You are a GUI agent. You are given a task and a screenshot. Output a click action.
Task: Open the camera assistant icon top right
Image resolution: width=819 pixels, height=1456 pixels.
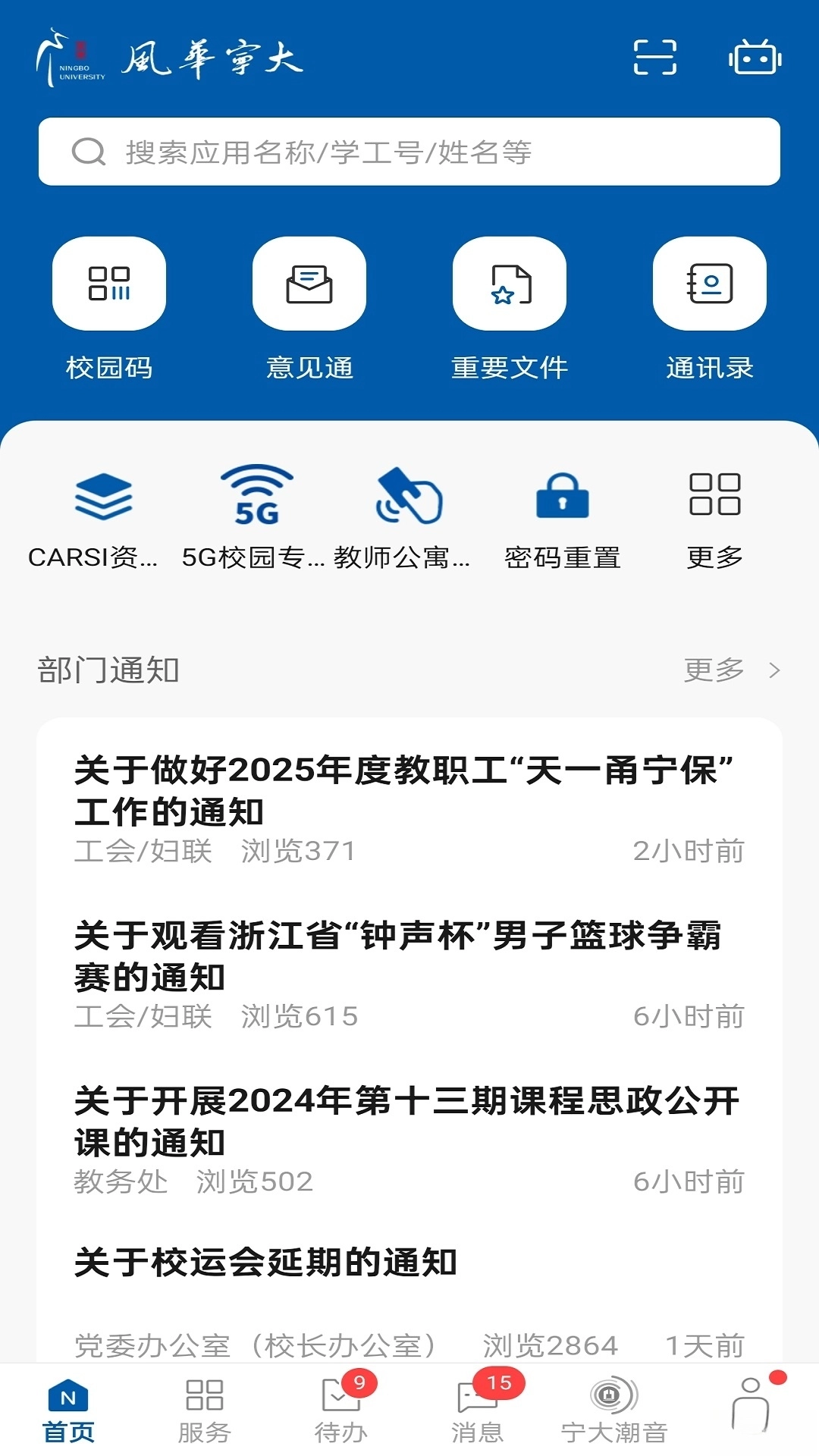[x=755, y=57]
